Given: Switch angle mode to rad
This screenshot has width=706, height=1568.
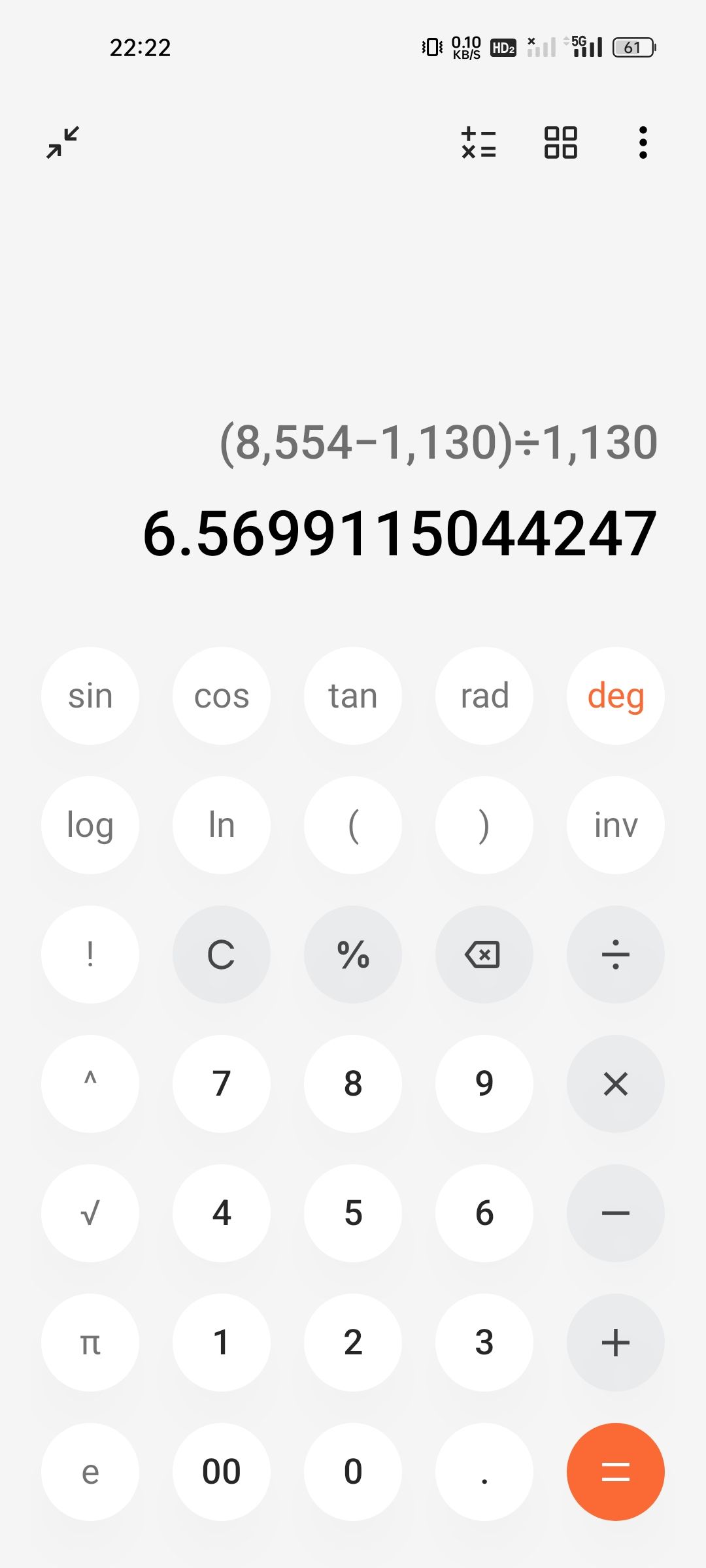Looking at the screenshot, I should tap(484, 696).
